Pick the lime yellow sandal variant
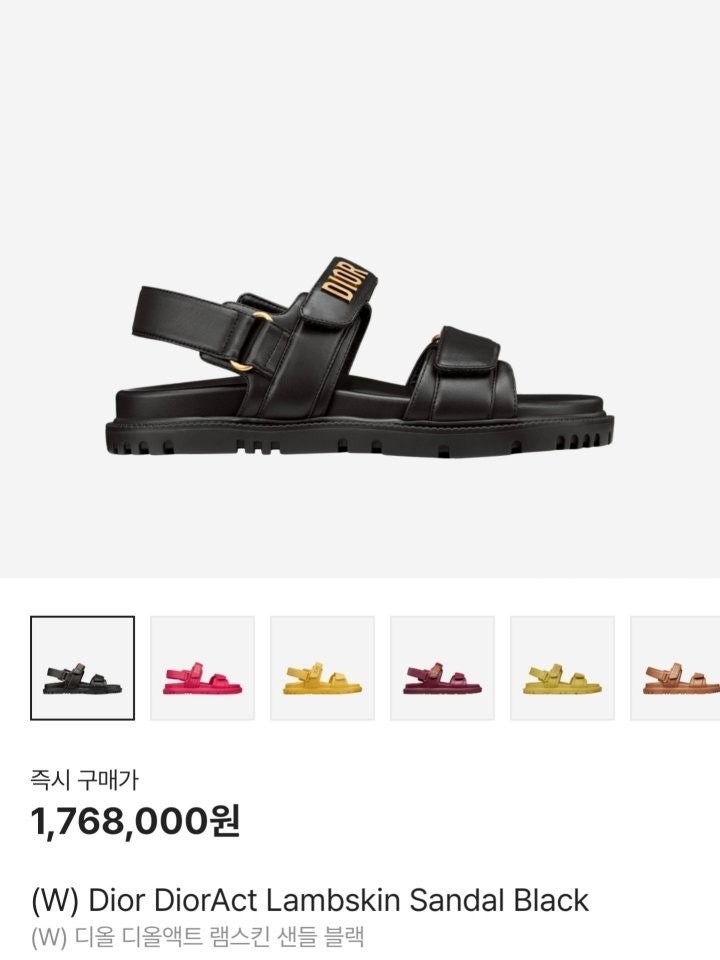Viewport: 720px width, 960px height. (x=563, y=668)
